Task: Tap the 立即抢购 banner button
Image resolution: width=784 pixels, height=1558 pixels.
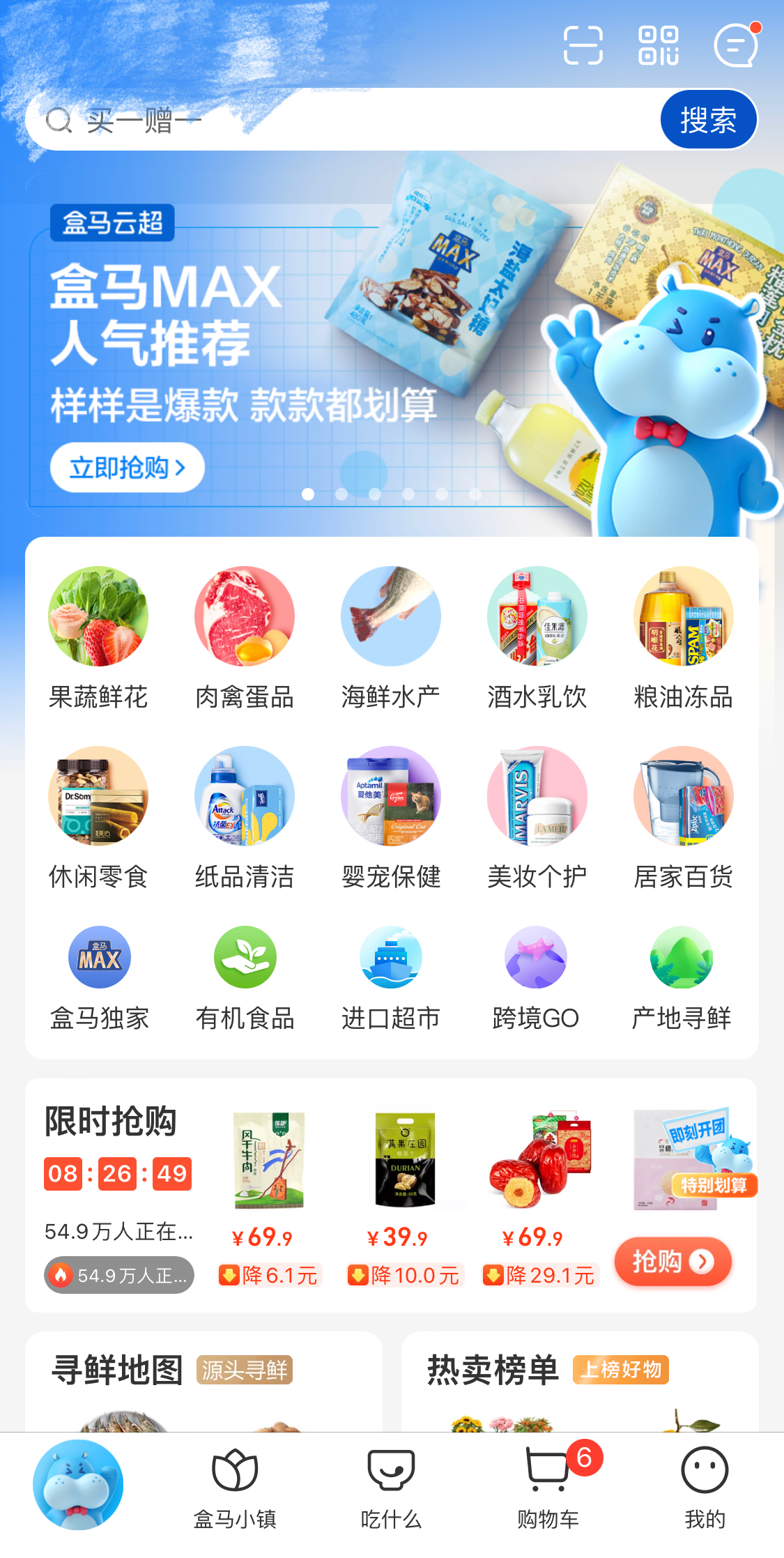Action: point(128,467)
